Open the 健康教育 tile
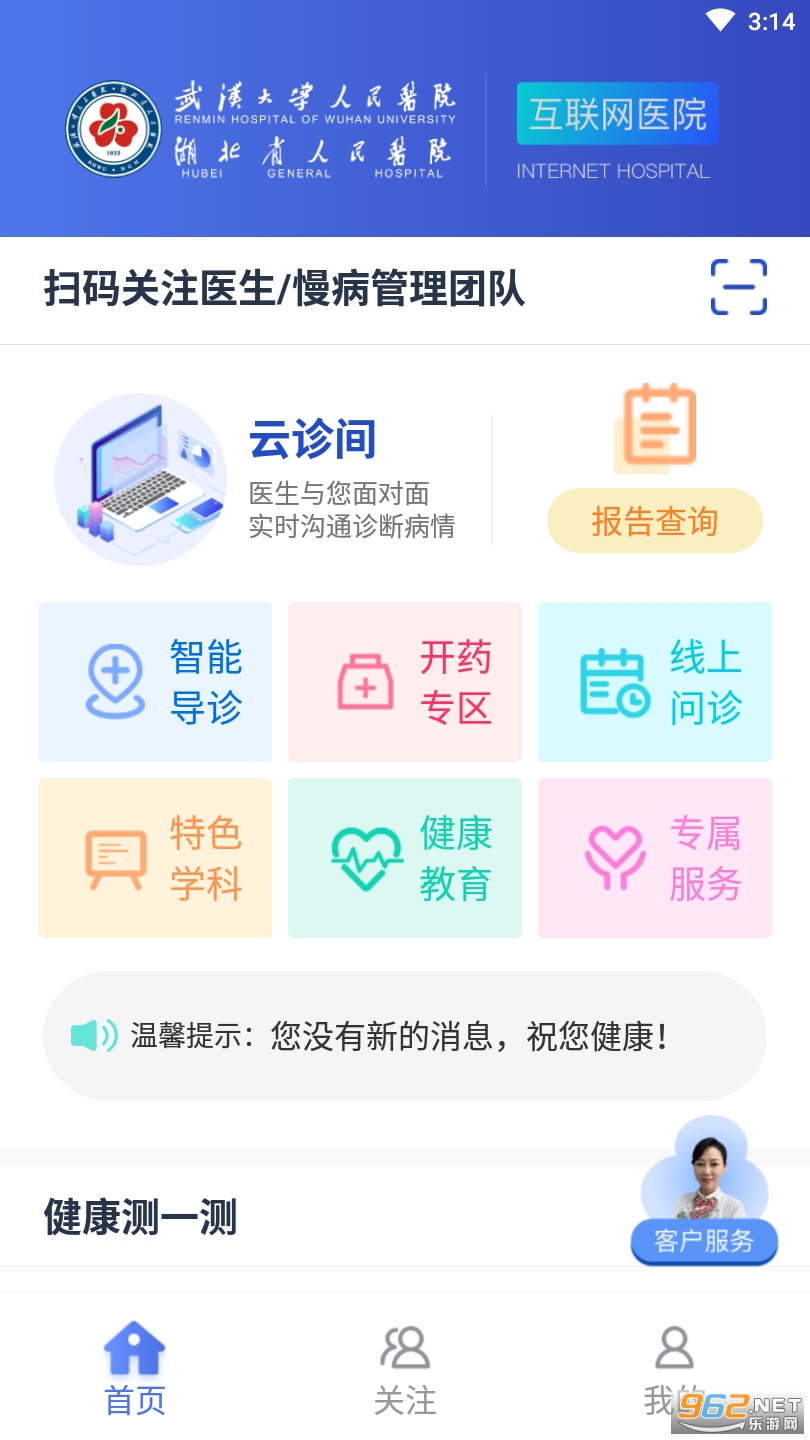The height and width of the screenshot is (1440, 810). pyautogui.click(x=405, y=858)
